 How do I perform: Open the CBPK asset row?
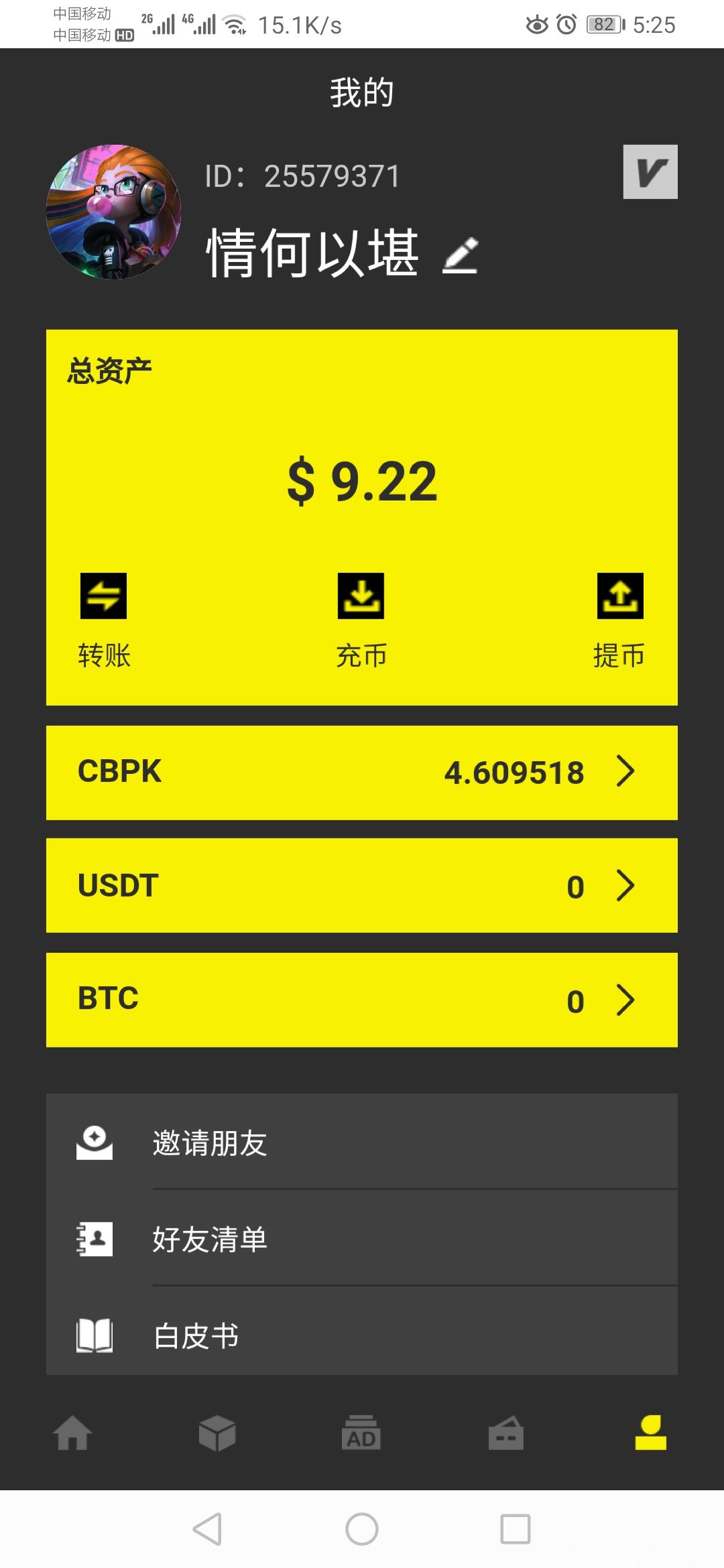click(362, 773)
